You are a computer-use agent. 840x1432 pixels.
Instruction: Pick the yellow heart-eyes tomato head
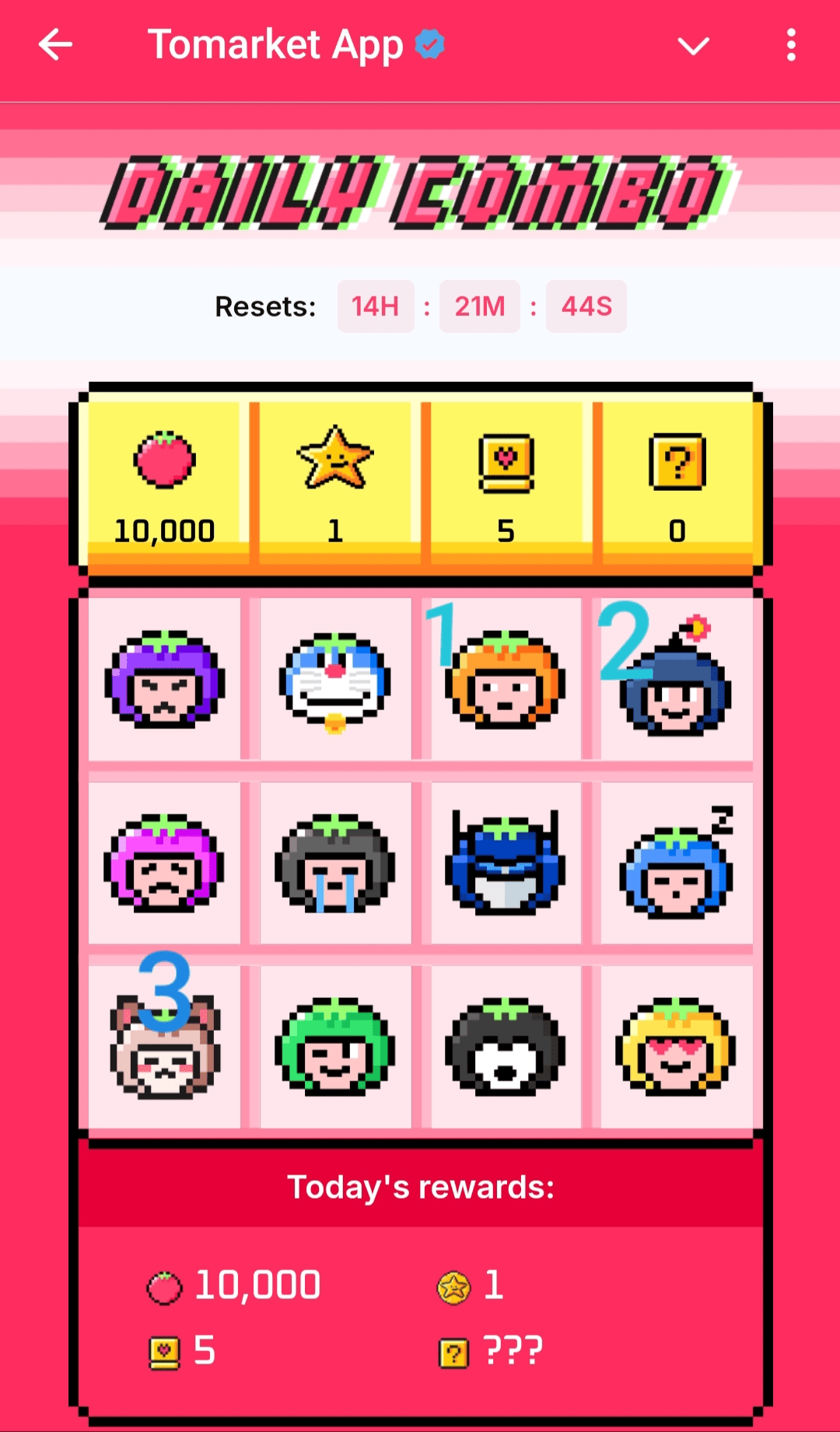coord(675,1046)
